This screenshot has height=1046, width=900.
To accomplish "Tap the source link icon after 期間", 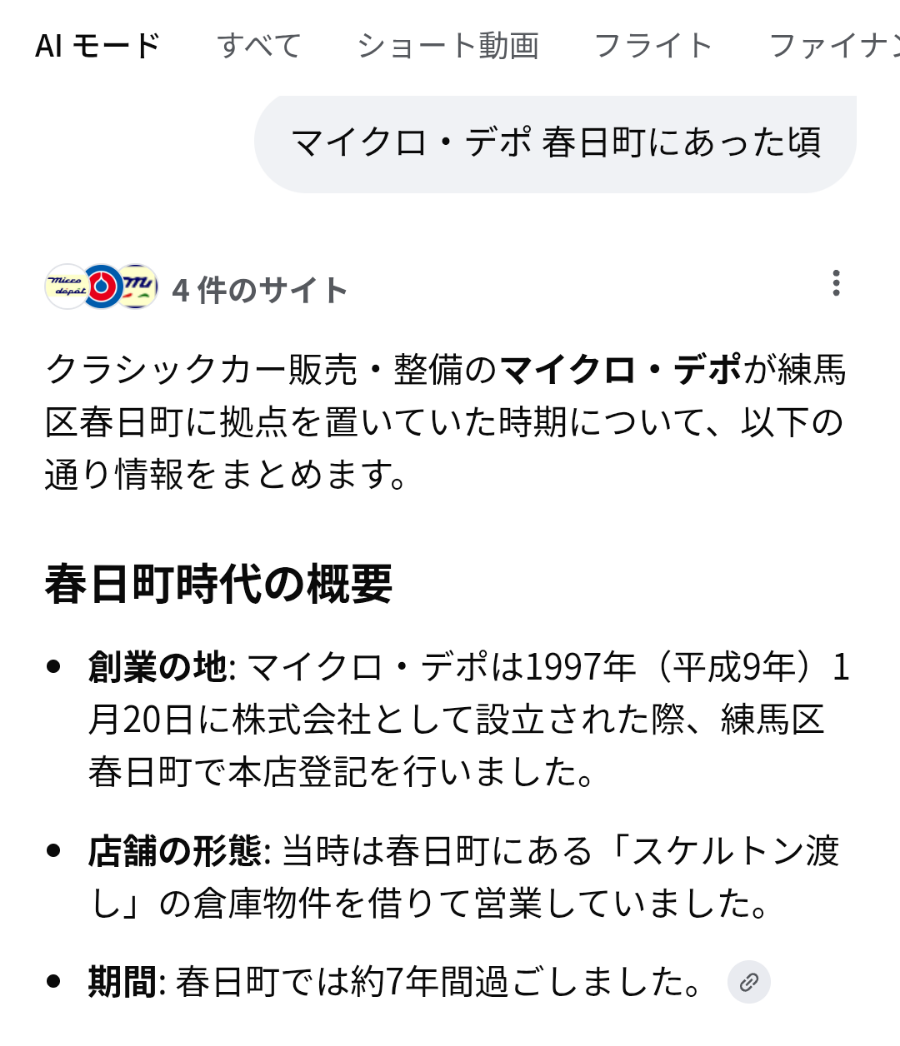I will pyautogui.click(x=749, y=983).
